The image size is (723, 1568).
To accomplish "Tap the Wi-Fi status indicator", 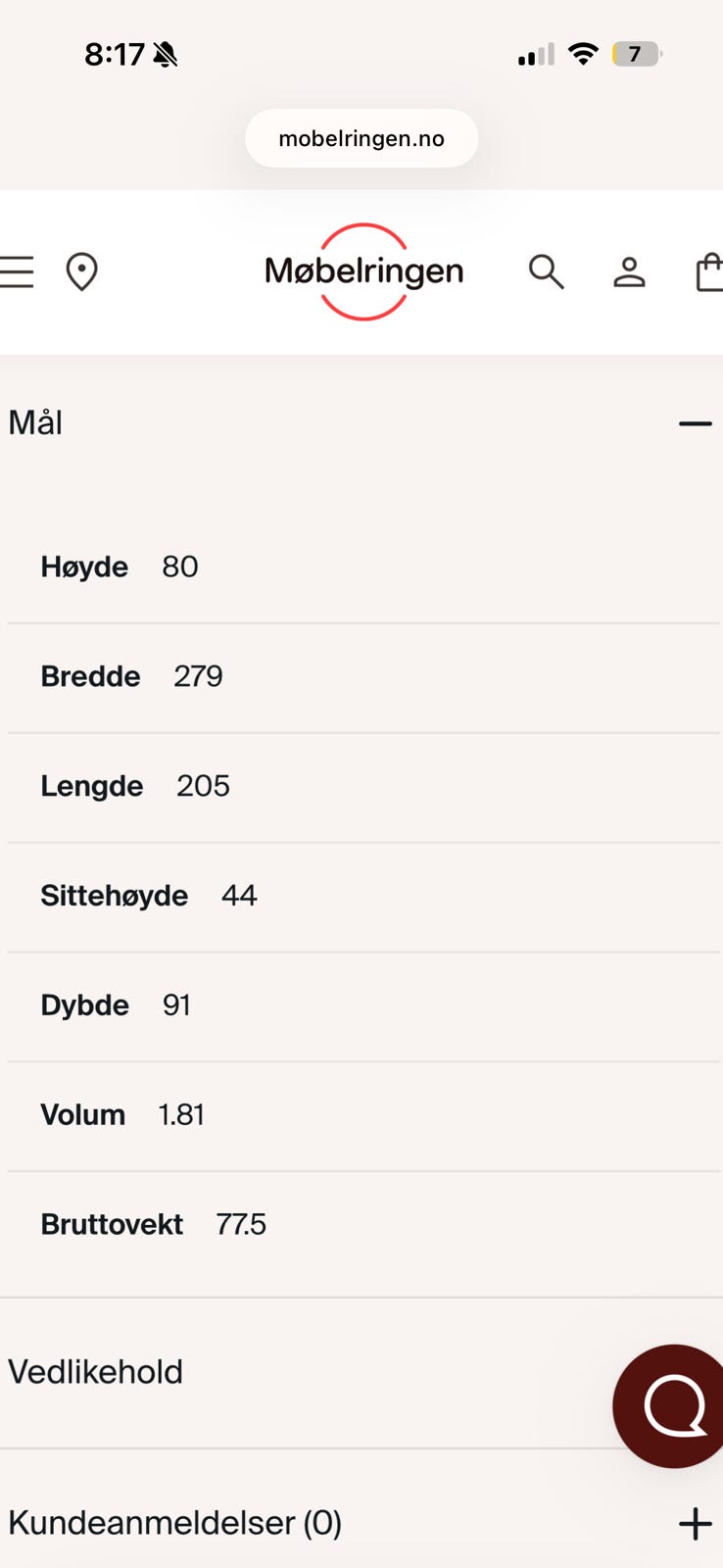I will tap(583, 54).
